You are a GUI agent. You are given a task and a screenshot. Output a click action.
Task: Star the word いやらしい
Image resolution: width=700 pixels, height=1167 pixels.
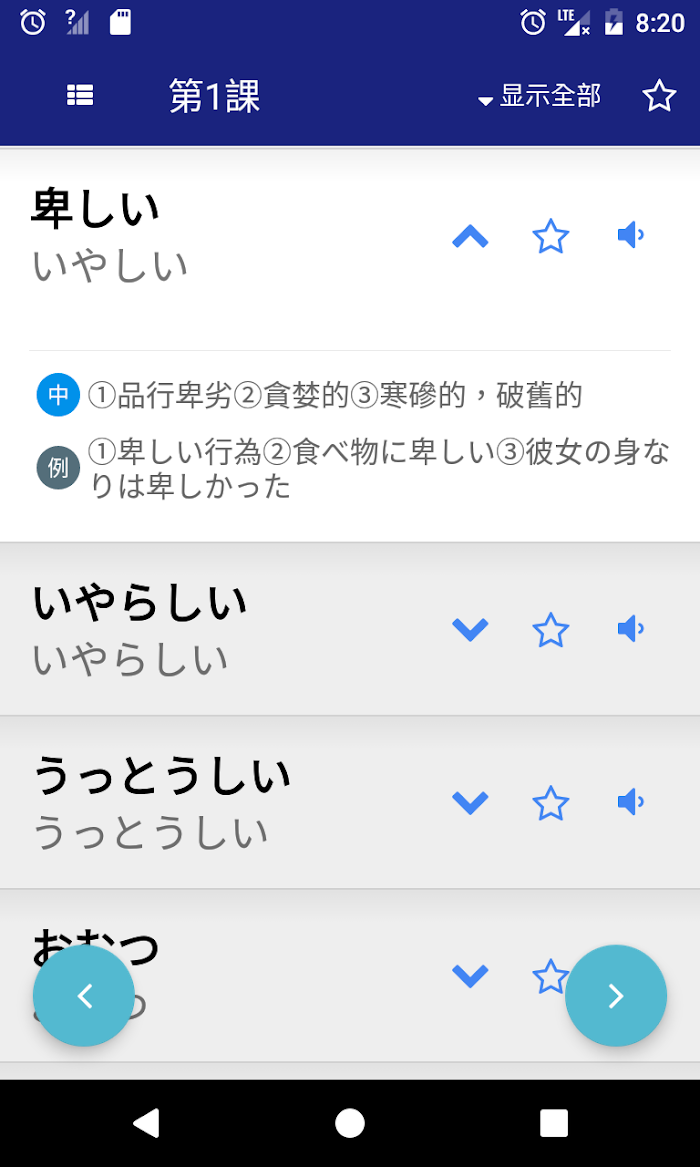[x=550, y=630]
